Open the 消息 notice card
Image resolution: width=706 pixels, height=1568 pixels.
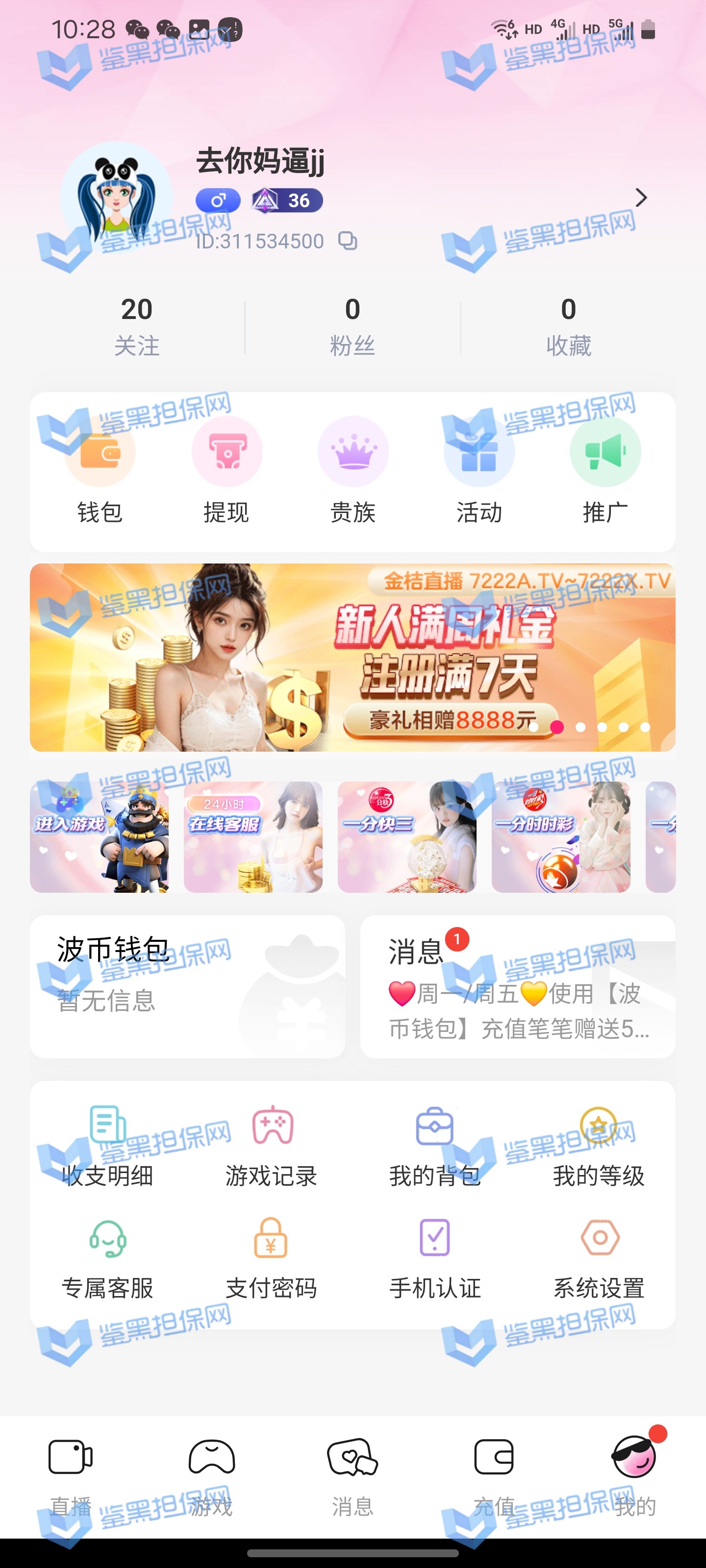[x=518, y=986]
